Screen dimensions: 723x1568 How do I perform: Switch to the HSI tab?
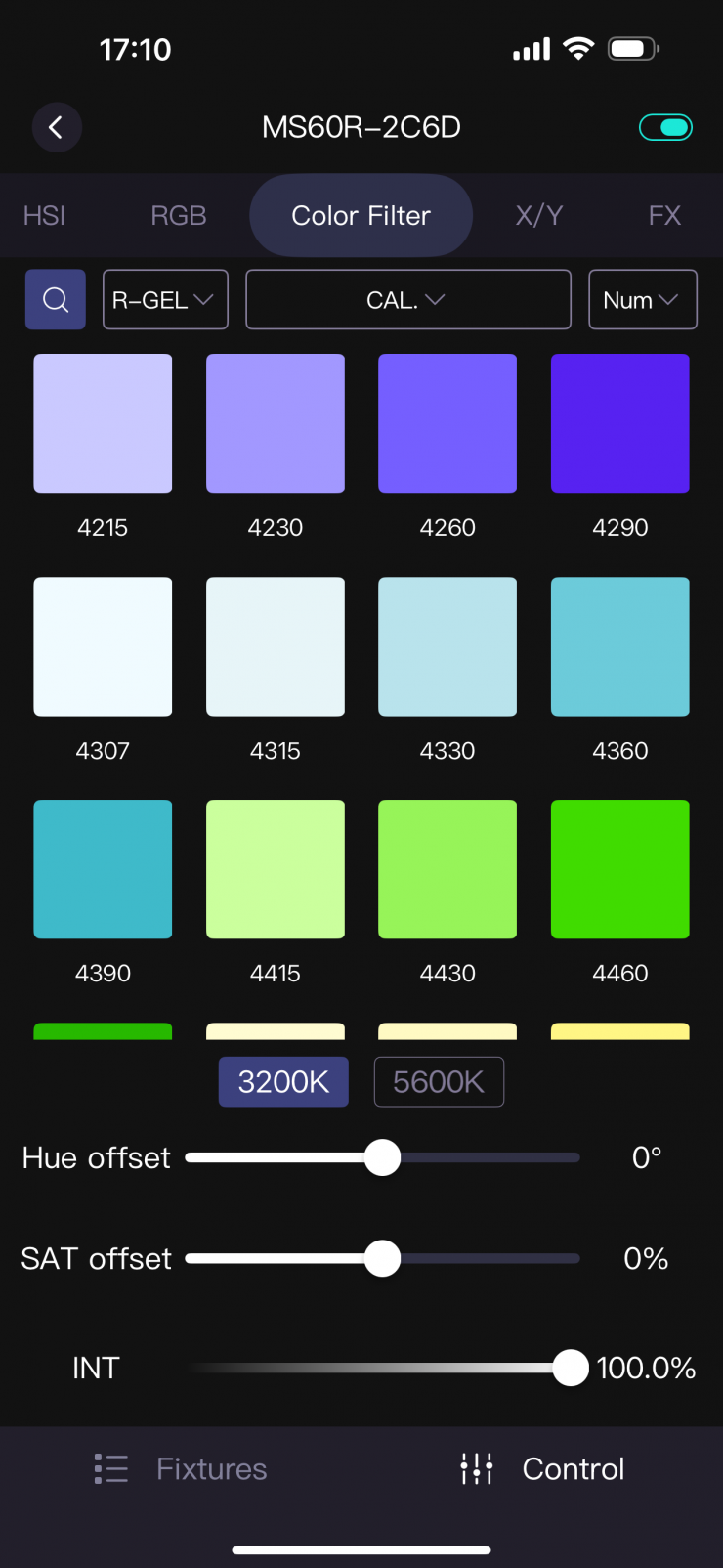pyautogui.click(x=44, y=215)
